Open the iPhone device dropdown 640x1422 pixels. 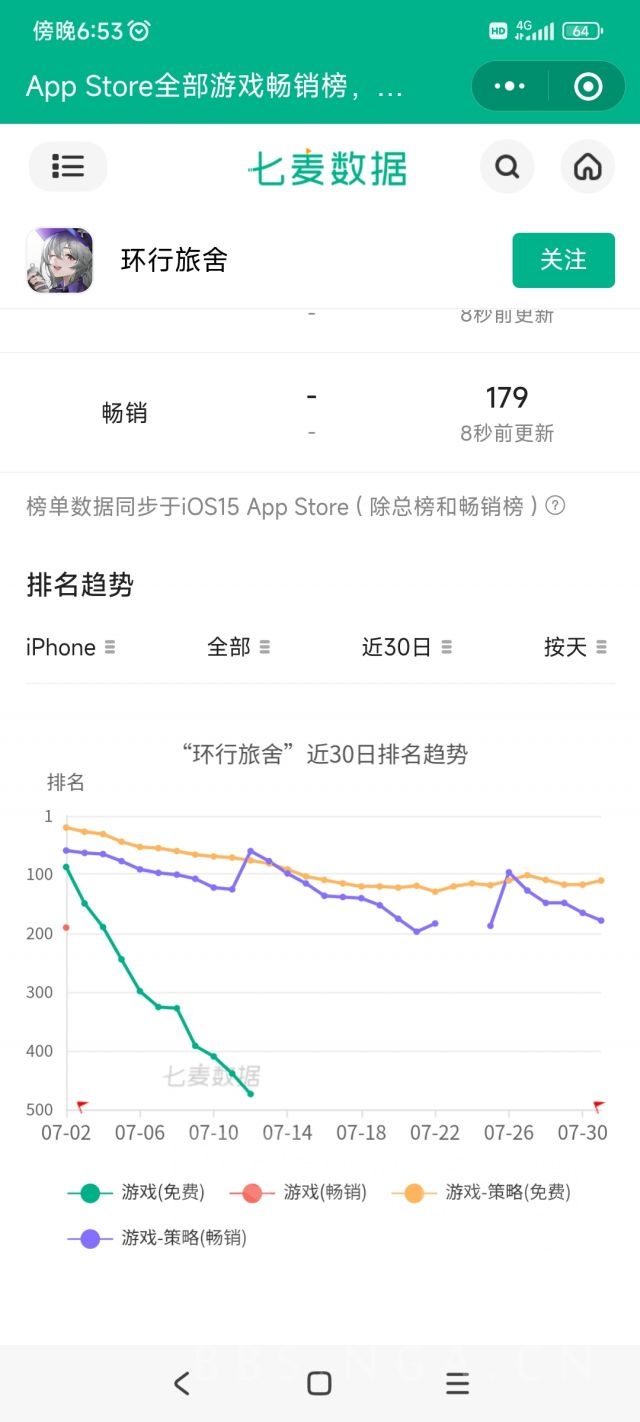pos(70,647)
